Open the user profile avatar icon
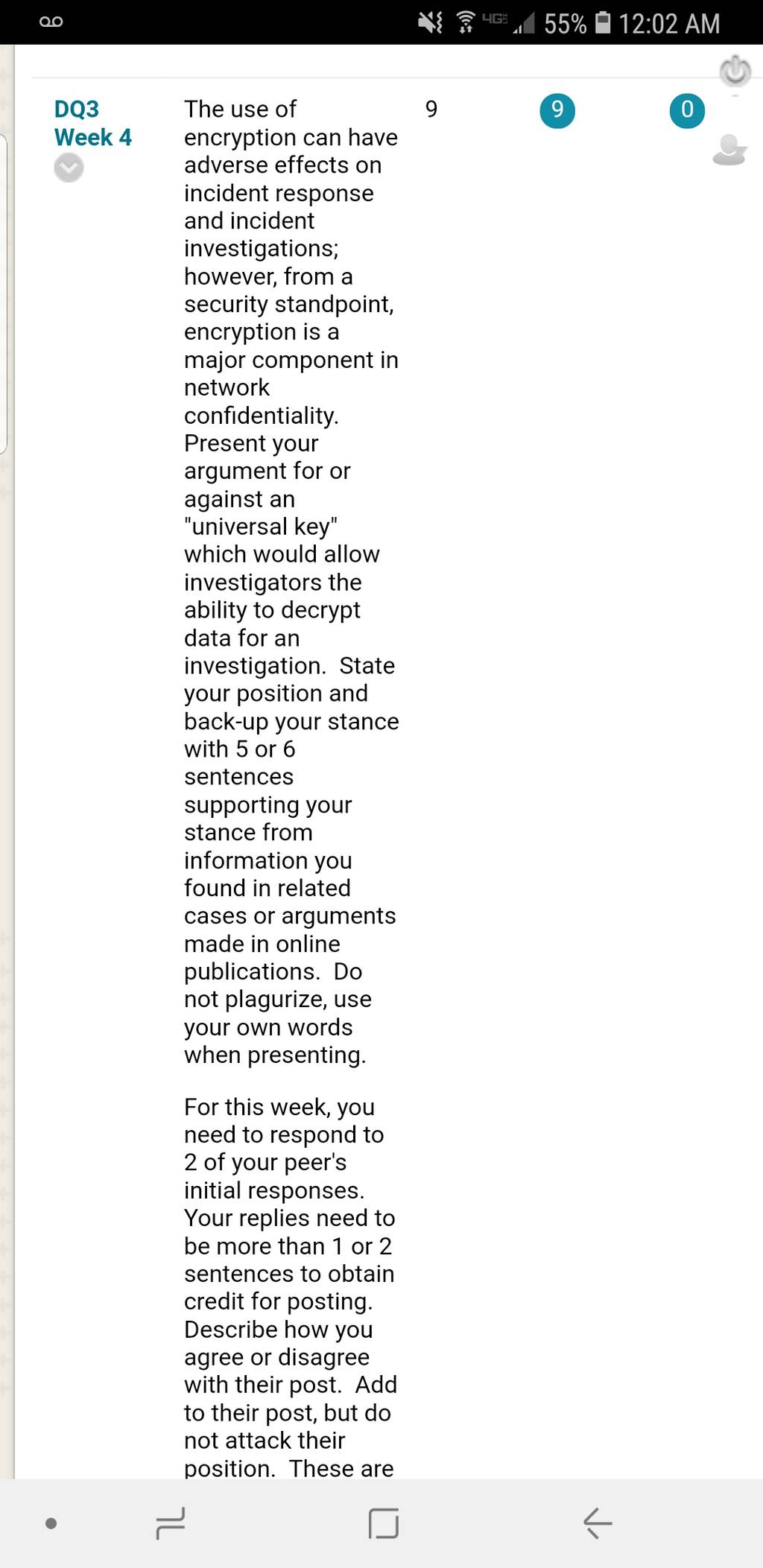Screen dimensions: 763x1568 (730, 150)
